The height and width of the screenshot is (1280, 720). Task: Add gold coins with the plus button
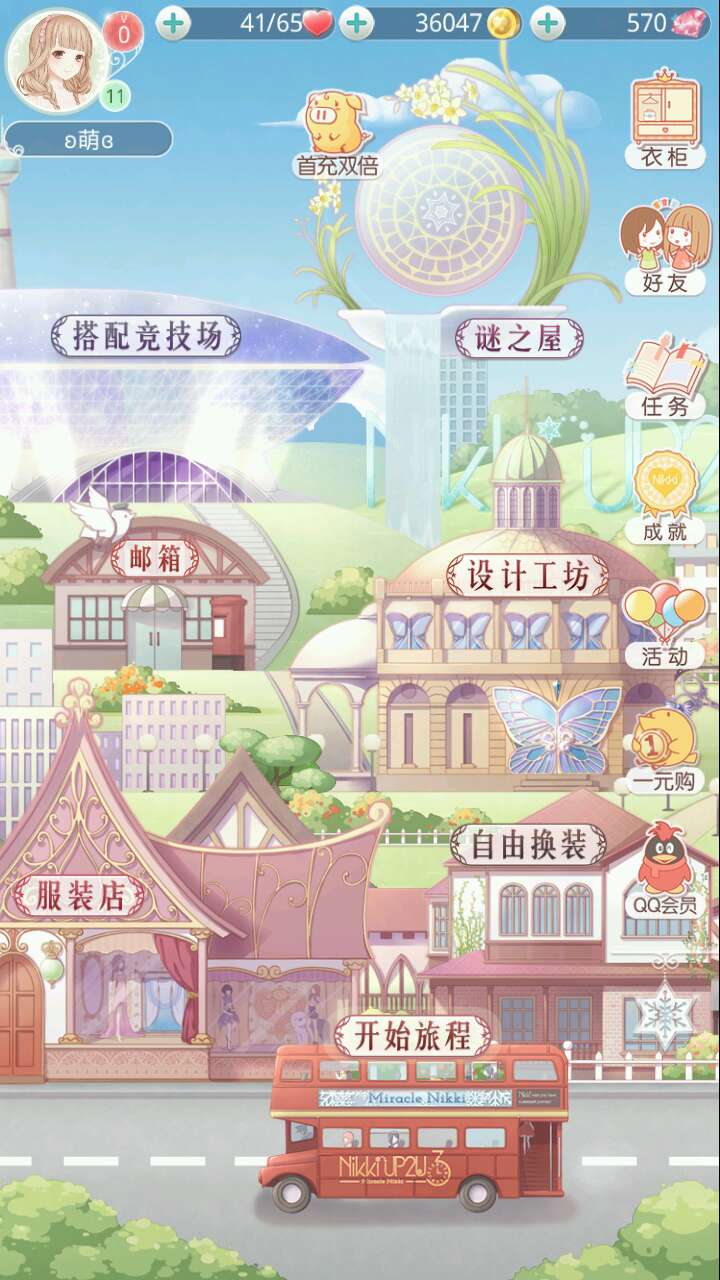pos(357,23)
